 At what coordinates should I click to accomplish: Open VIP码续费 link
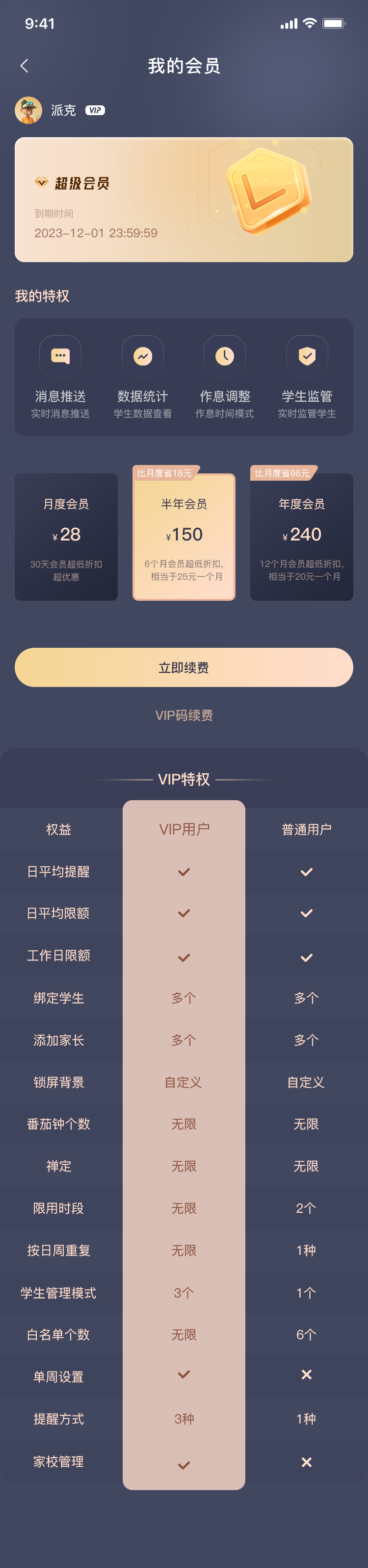click(184, 715)
